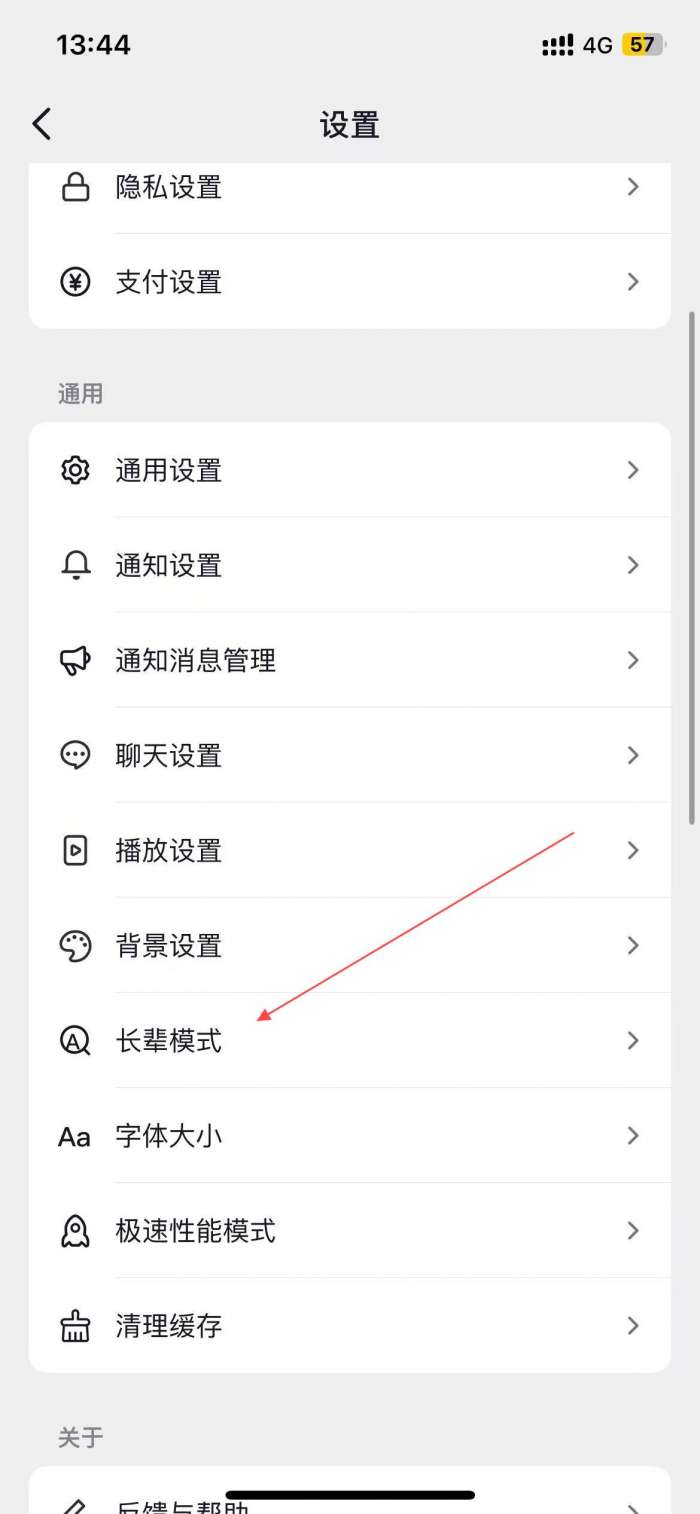The image size is (700, 1514).
Task: Open 通知消息管理
Action: 350,660
